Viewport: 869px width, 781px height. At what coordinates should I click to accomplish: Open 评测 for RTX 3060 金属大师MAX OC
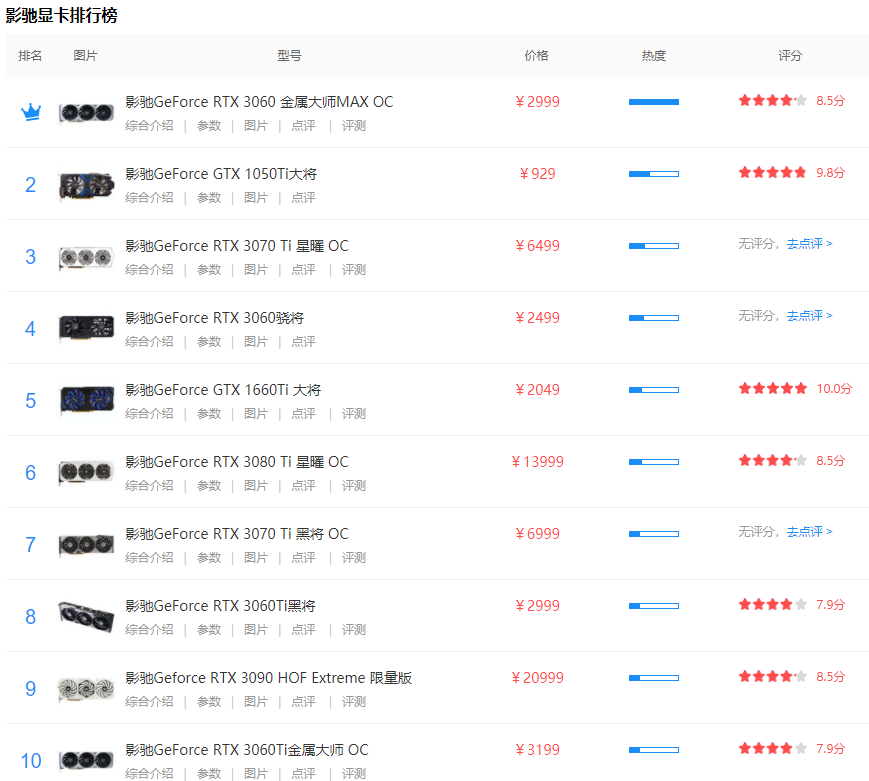coord(354,126)
